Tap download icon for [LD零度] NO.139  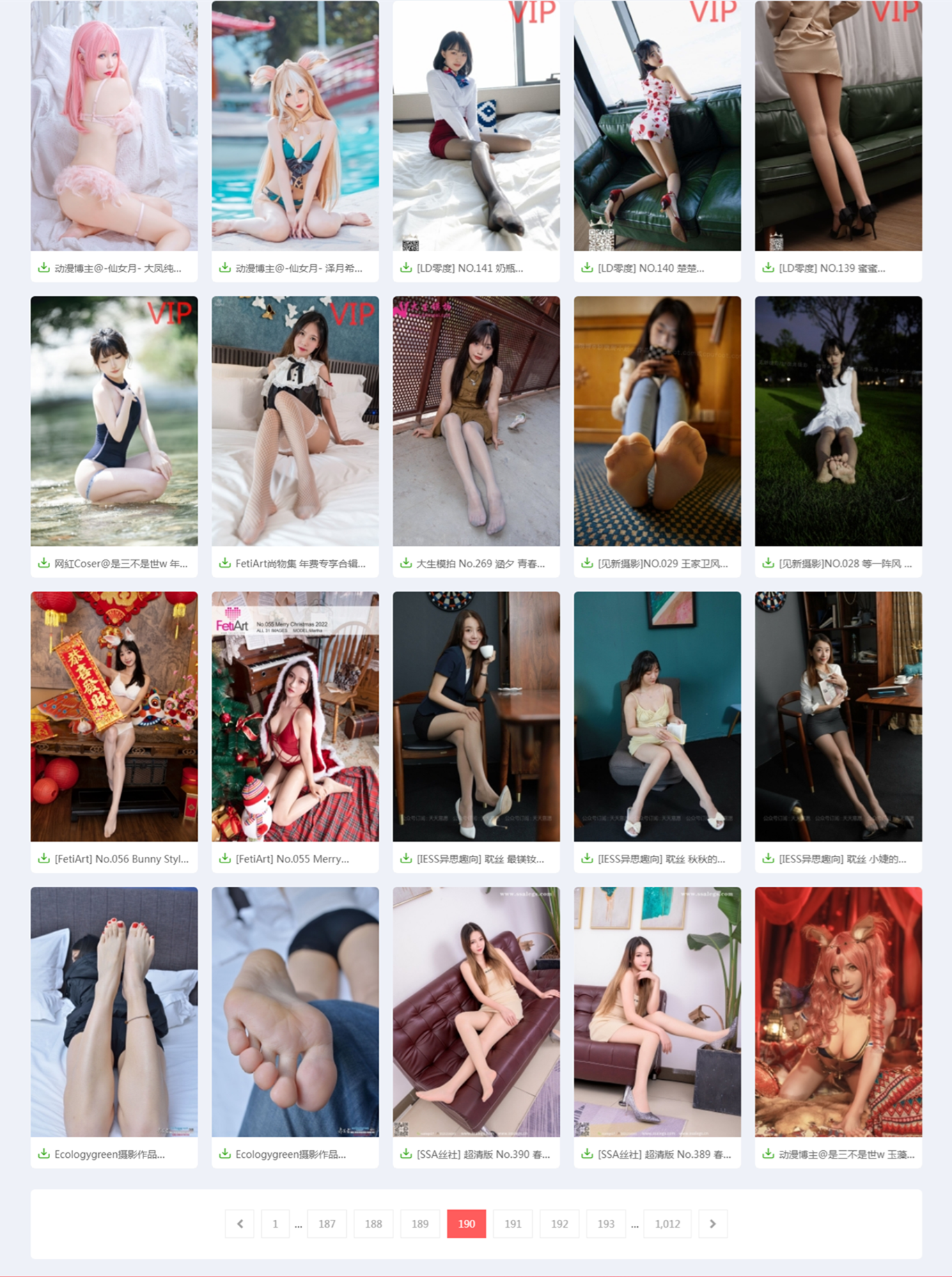pyautogui.click(x=767, y=268)
